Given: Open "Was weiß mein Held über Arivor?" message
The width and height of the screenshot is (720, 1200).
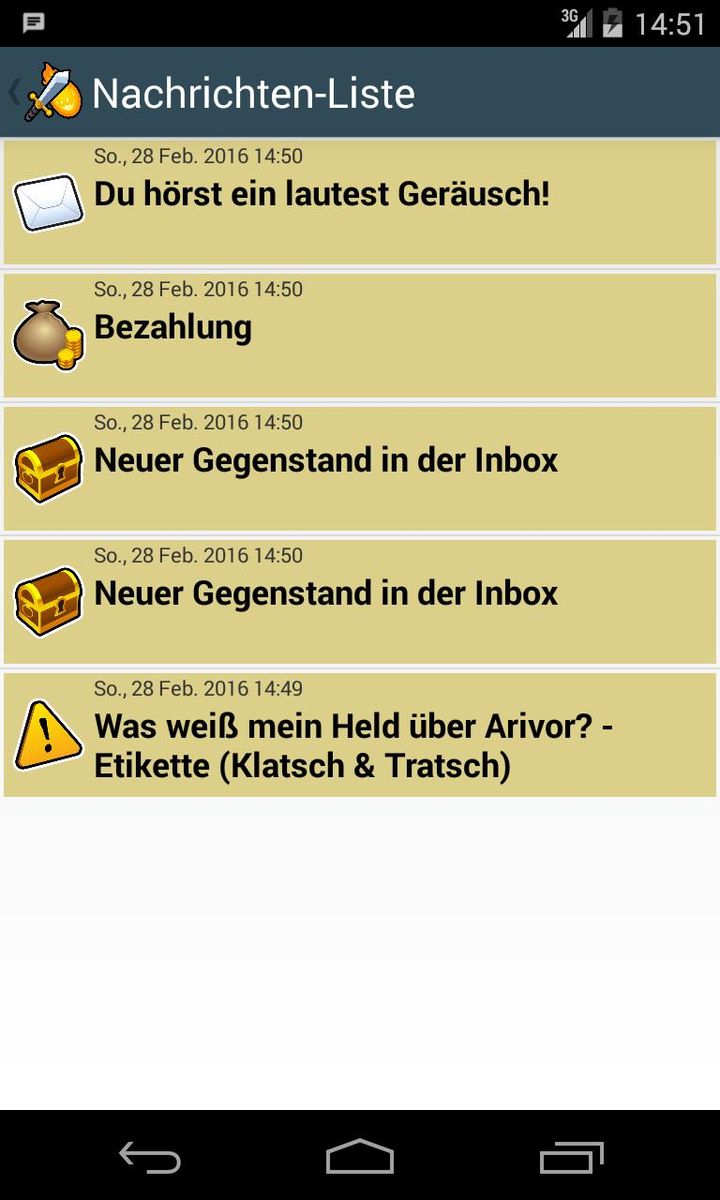Looking at the screenshot, I should [x=360, y=735].
